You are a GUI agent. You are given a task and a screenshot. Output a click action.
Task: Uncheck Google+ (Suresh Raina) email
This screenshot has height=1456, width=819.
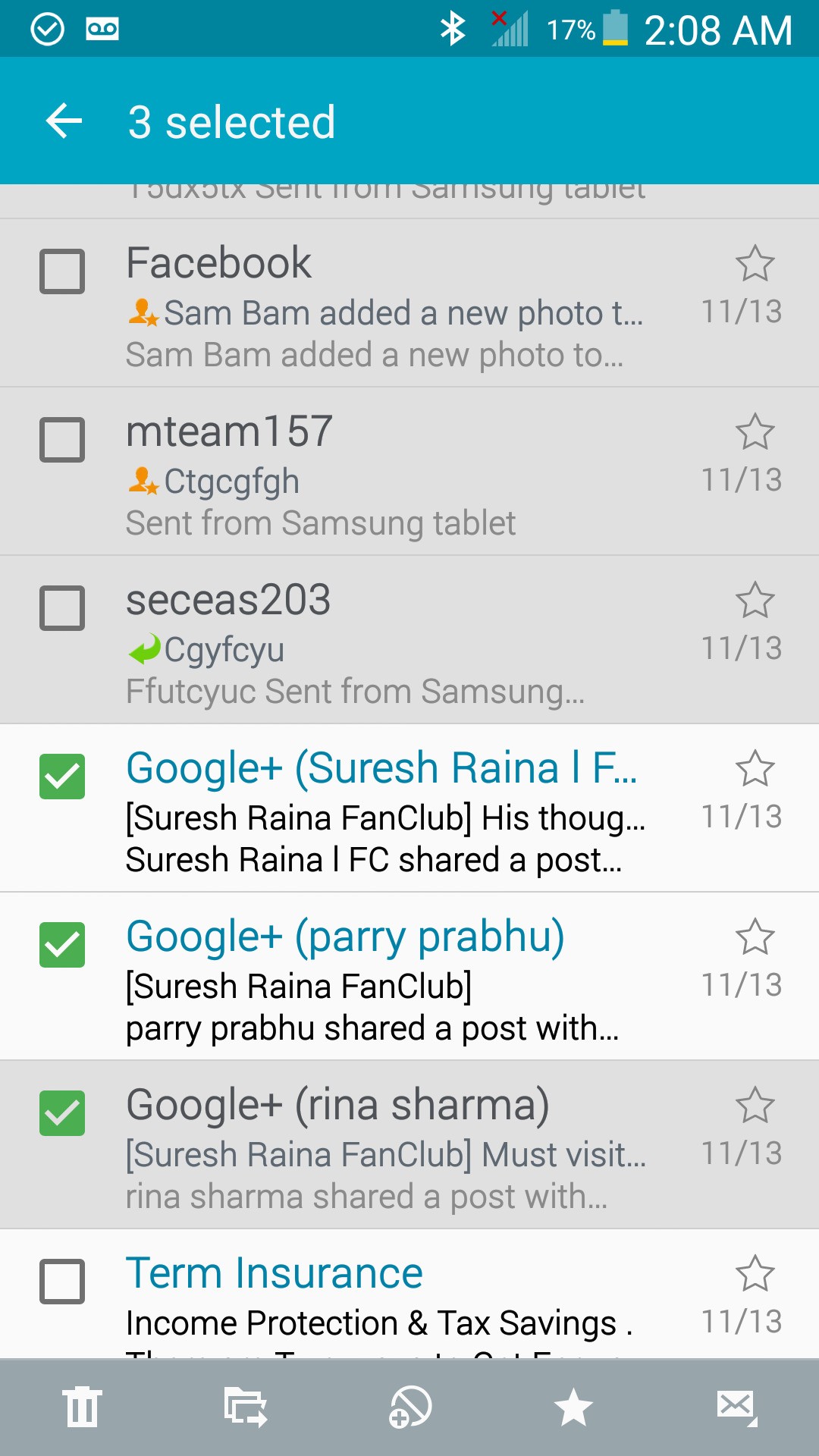[62, 776]
